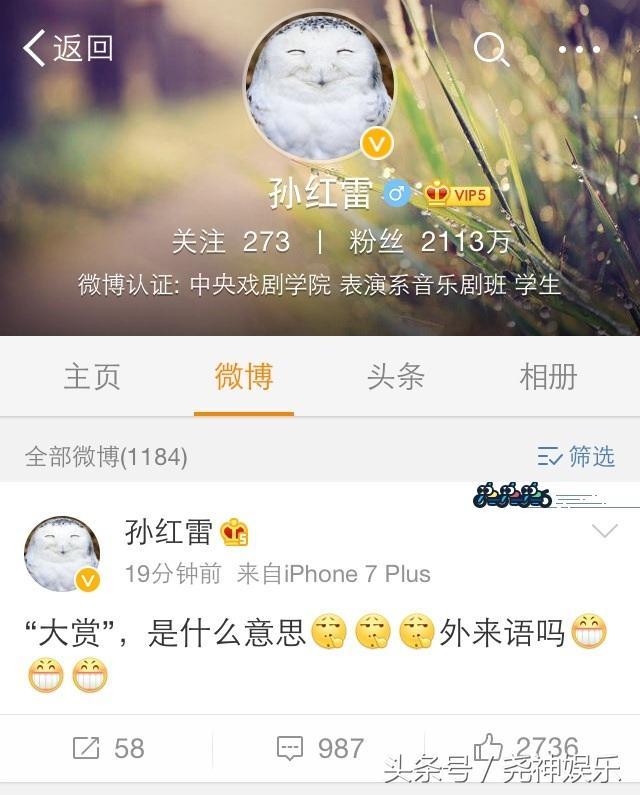Repost the 大赏 post

pyautogui.click(x=108, y=748)
